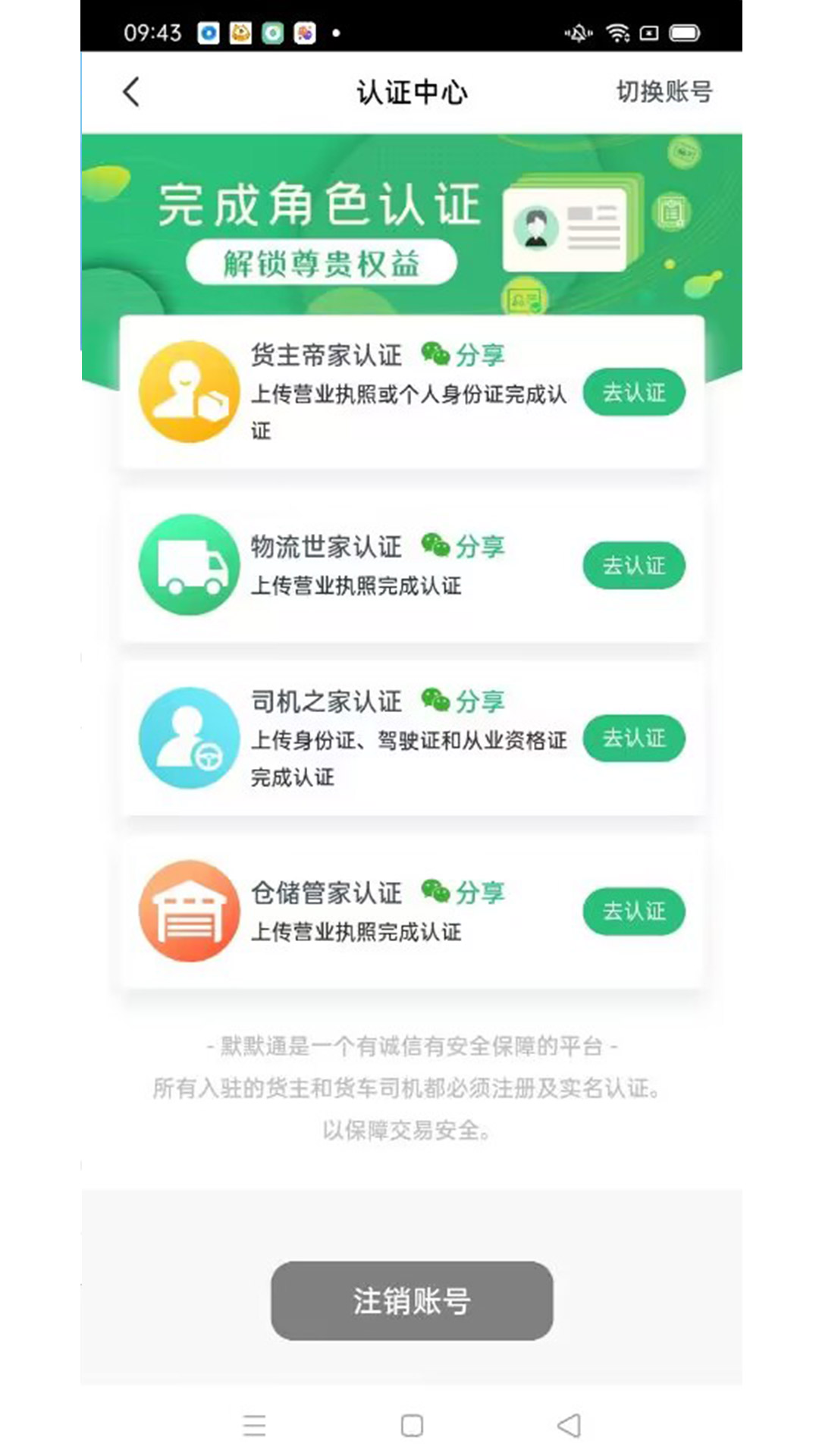The width and height of the screenshot is (819, 1456).
Task: Share 物流世家认证 via WeChat
Action: point(463,546)
